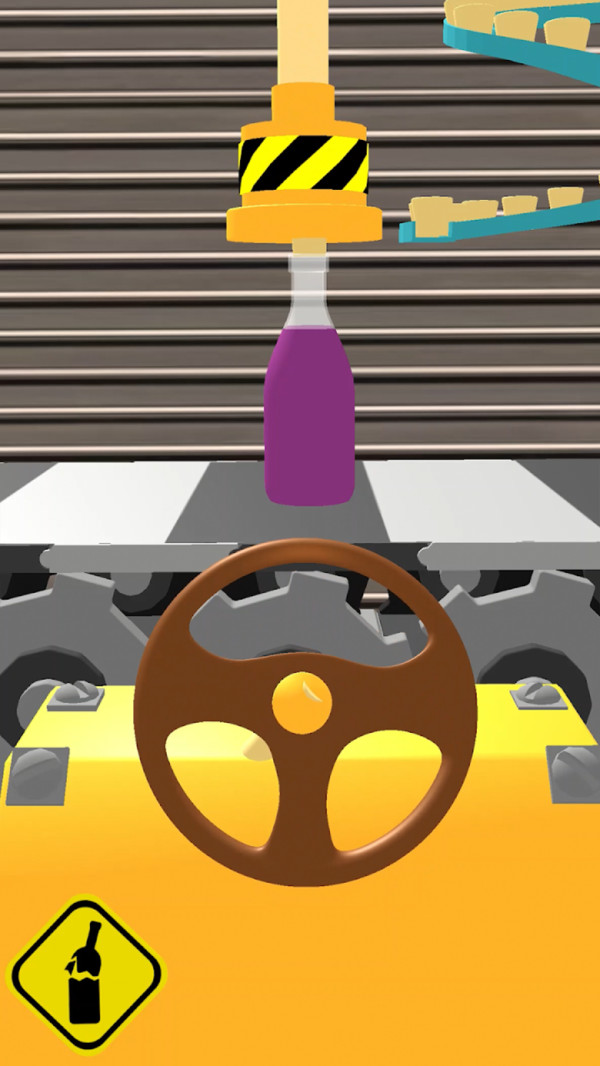Tap the broken bottle warning sign
The image size is (600, 1066).
pos(86,973)
